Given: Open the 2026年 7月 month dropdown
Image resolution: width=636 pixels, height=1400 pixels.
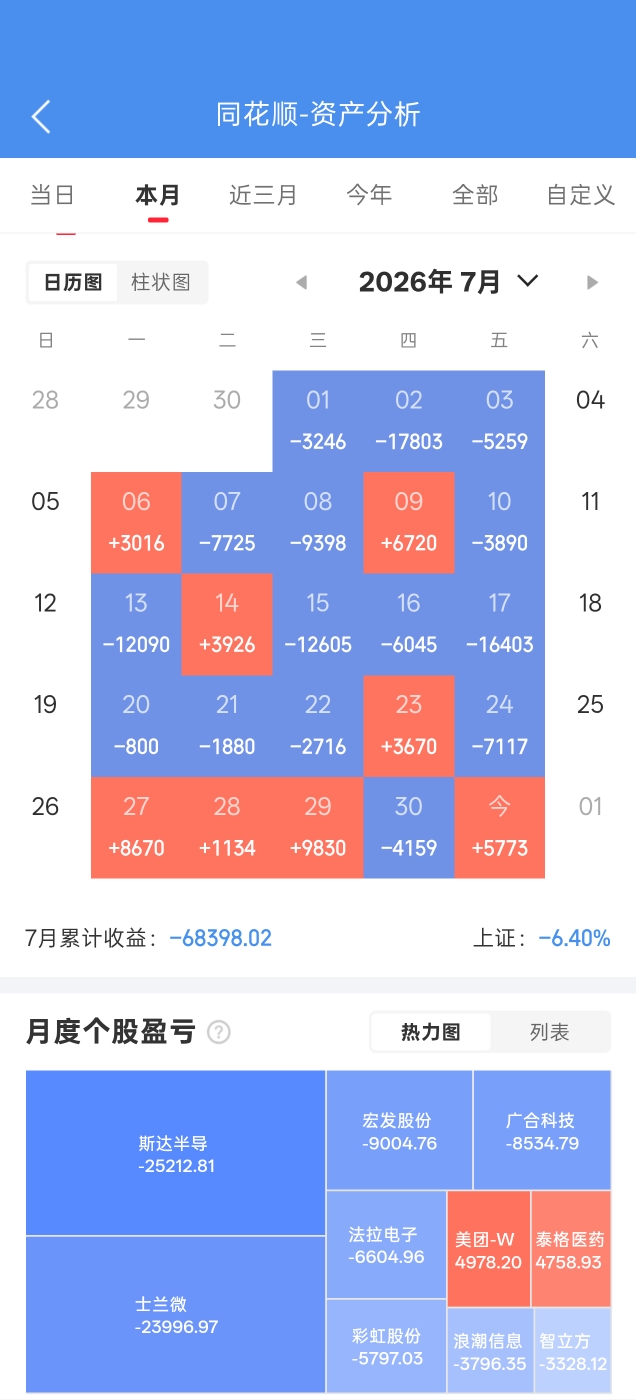Looking at the screenshot, I should point(448,282).
